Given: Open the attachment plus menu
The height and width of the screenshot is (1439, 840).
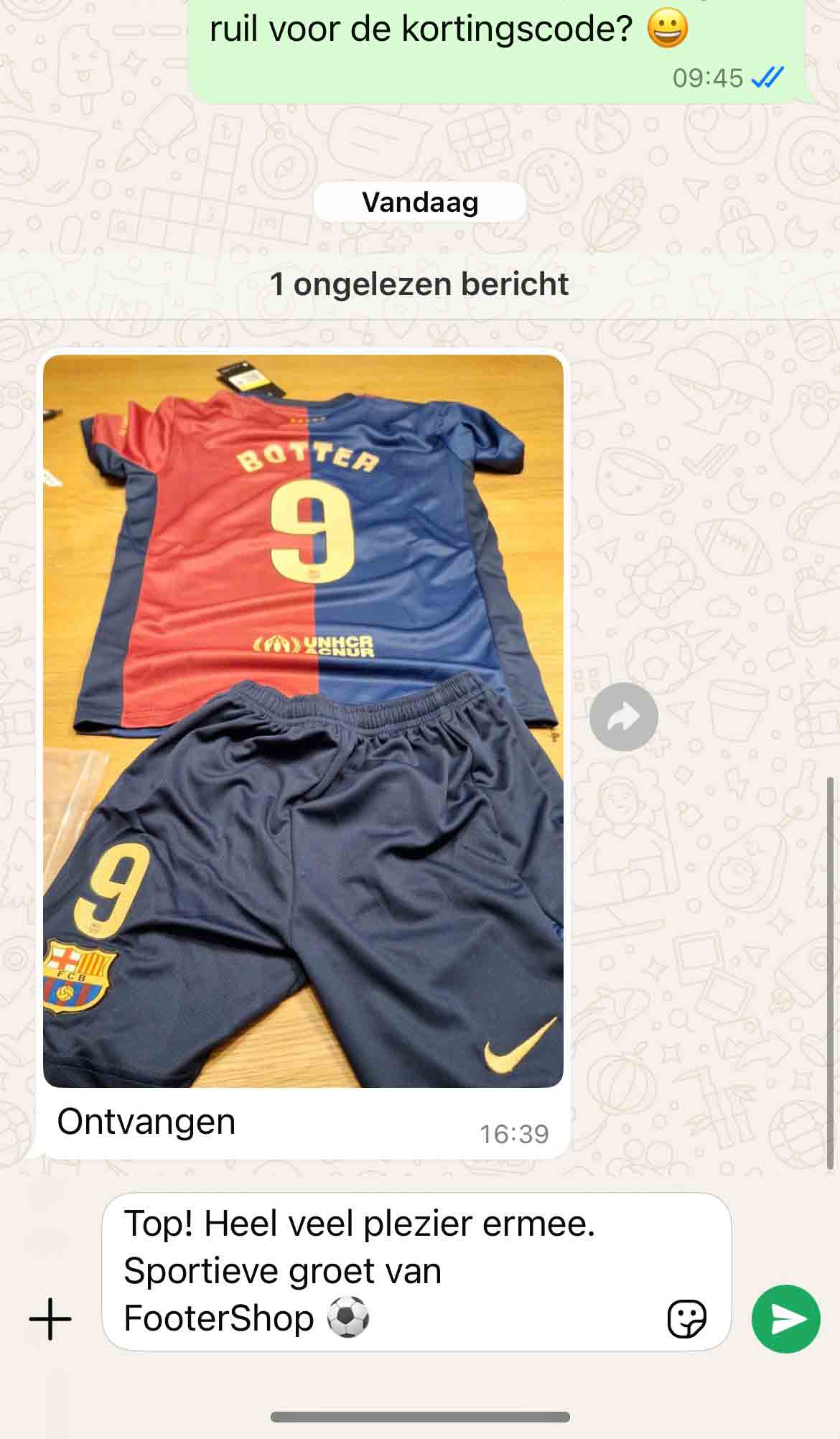Looking at the screenshot, I should pyautogui.click(x=50, y=1318).
